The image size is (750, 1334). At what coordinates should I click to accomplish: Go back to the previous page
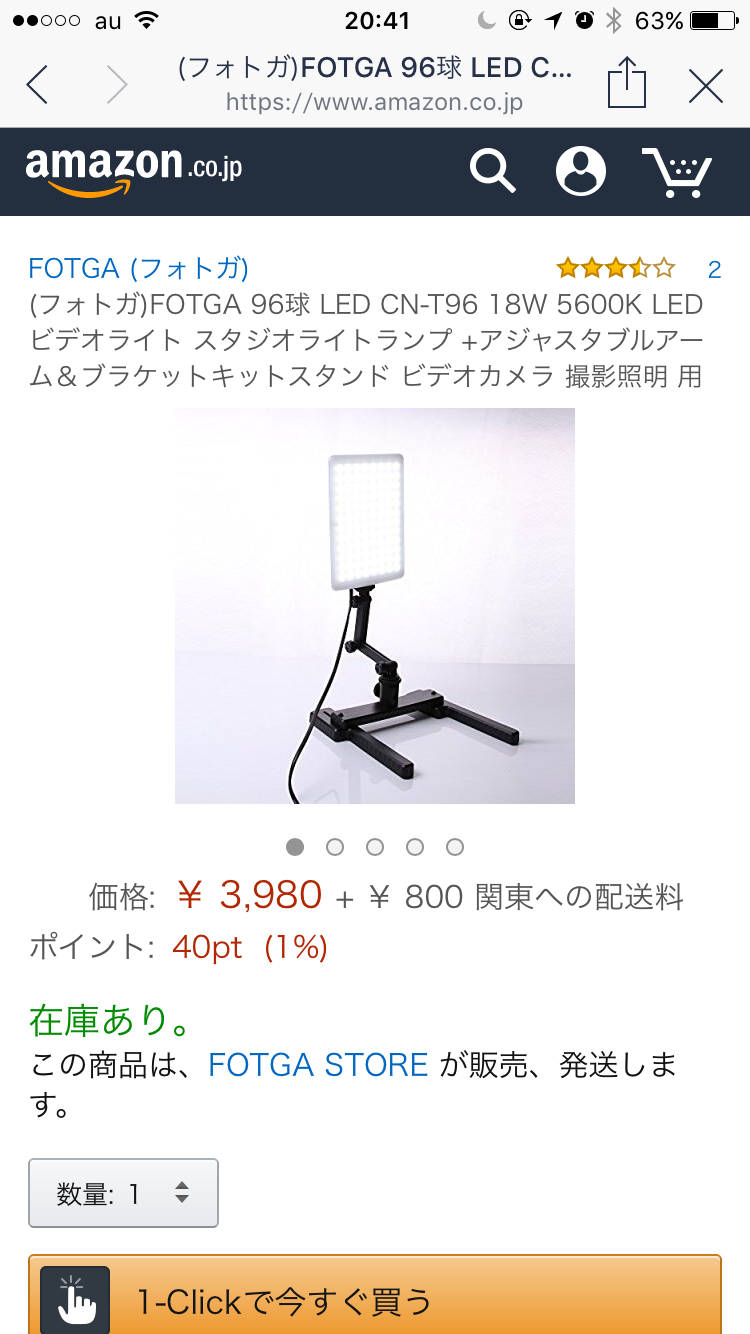click(x=37, y=85)
